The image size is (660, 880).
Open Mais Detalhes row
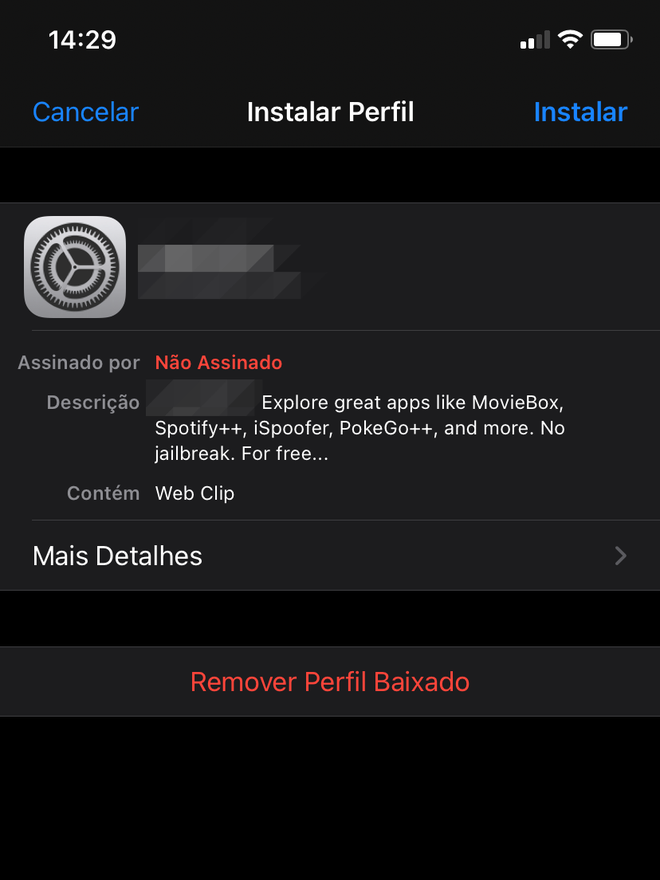point(330,556)
